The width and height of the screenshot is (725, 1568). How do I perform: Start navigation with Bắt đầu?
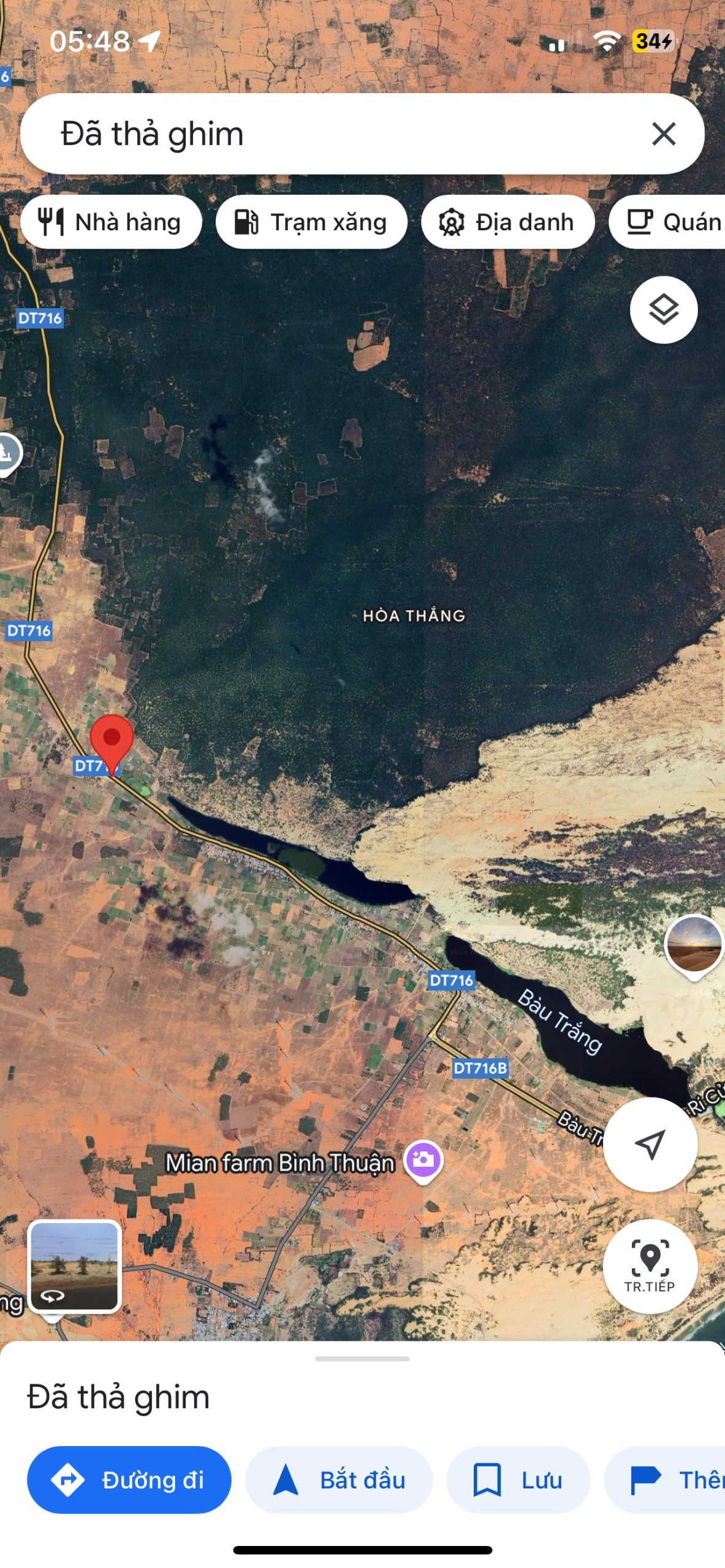339,1480
